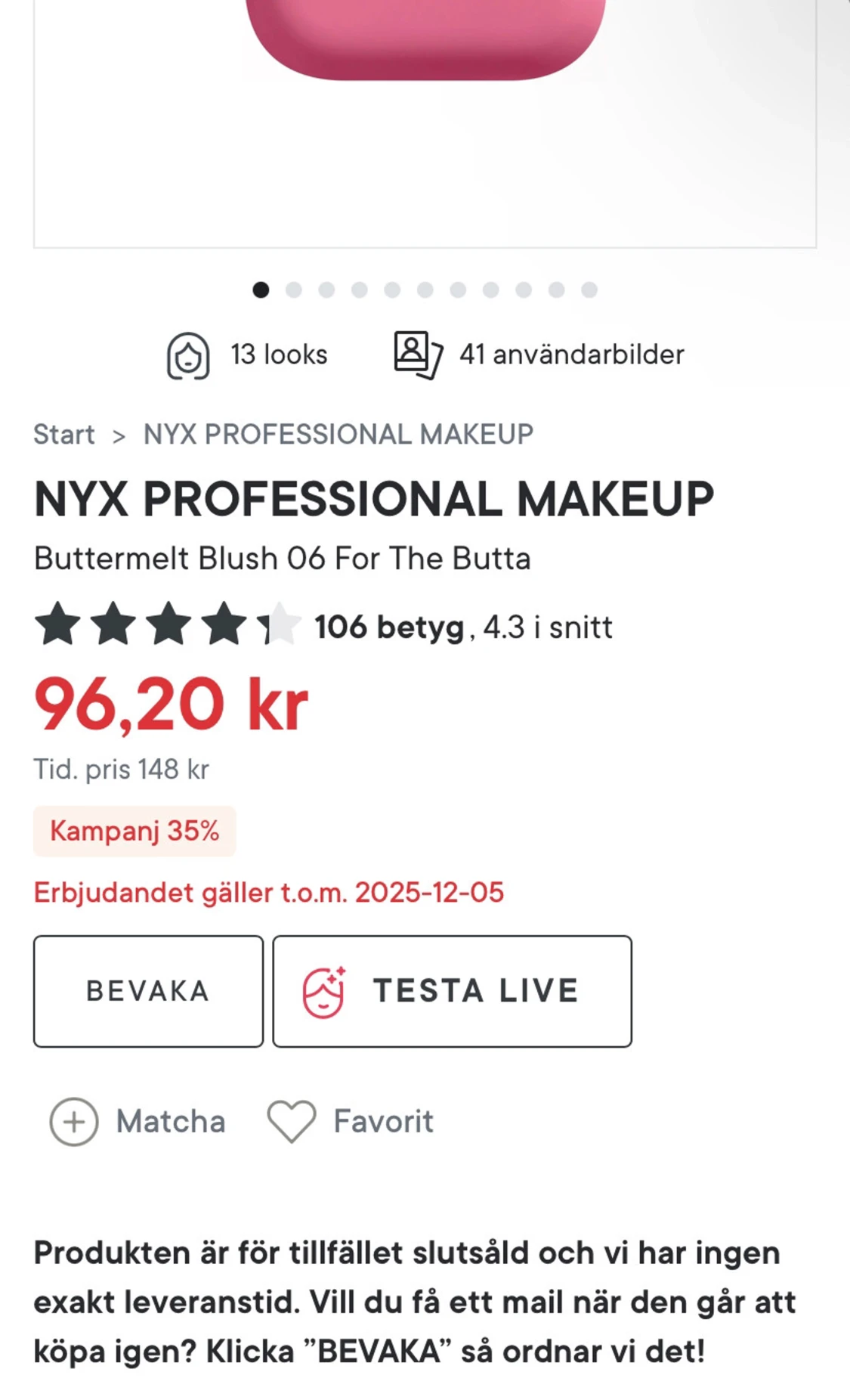
Task: Select the second carousel dot
Action: coord(295,288)
